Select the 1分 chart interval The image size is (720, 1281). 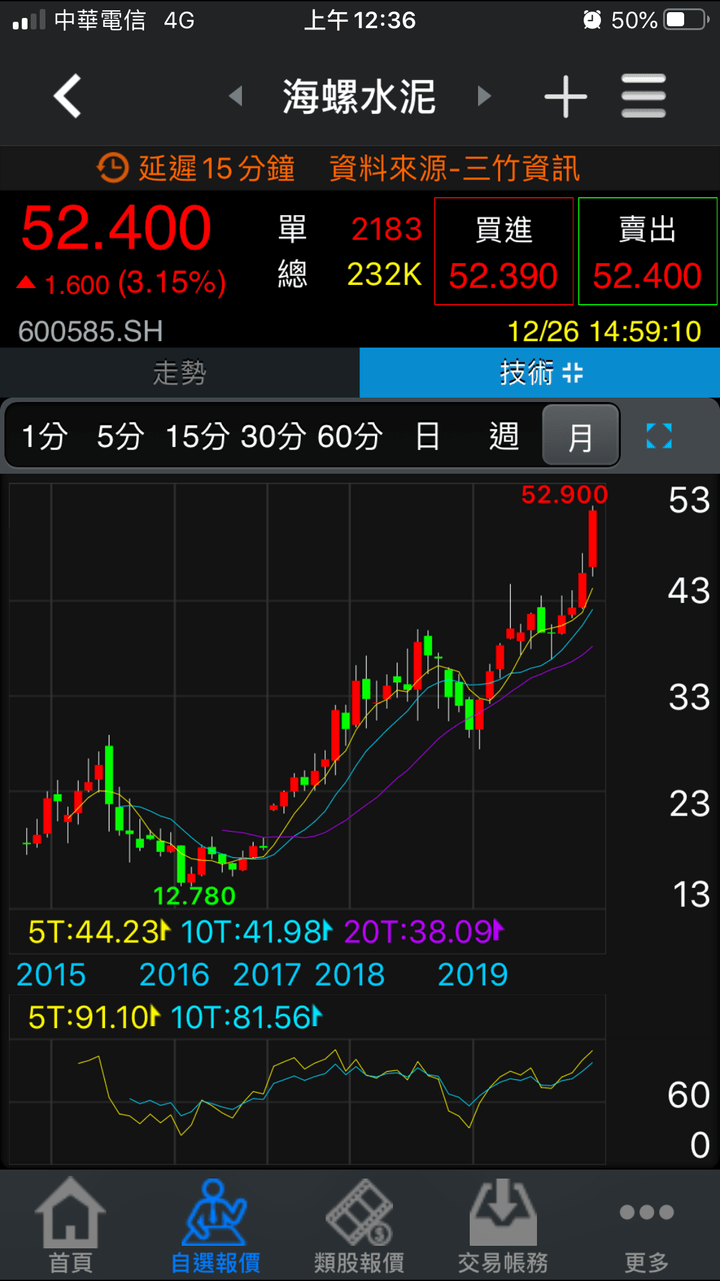44,436
